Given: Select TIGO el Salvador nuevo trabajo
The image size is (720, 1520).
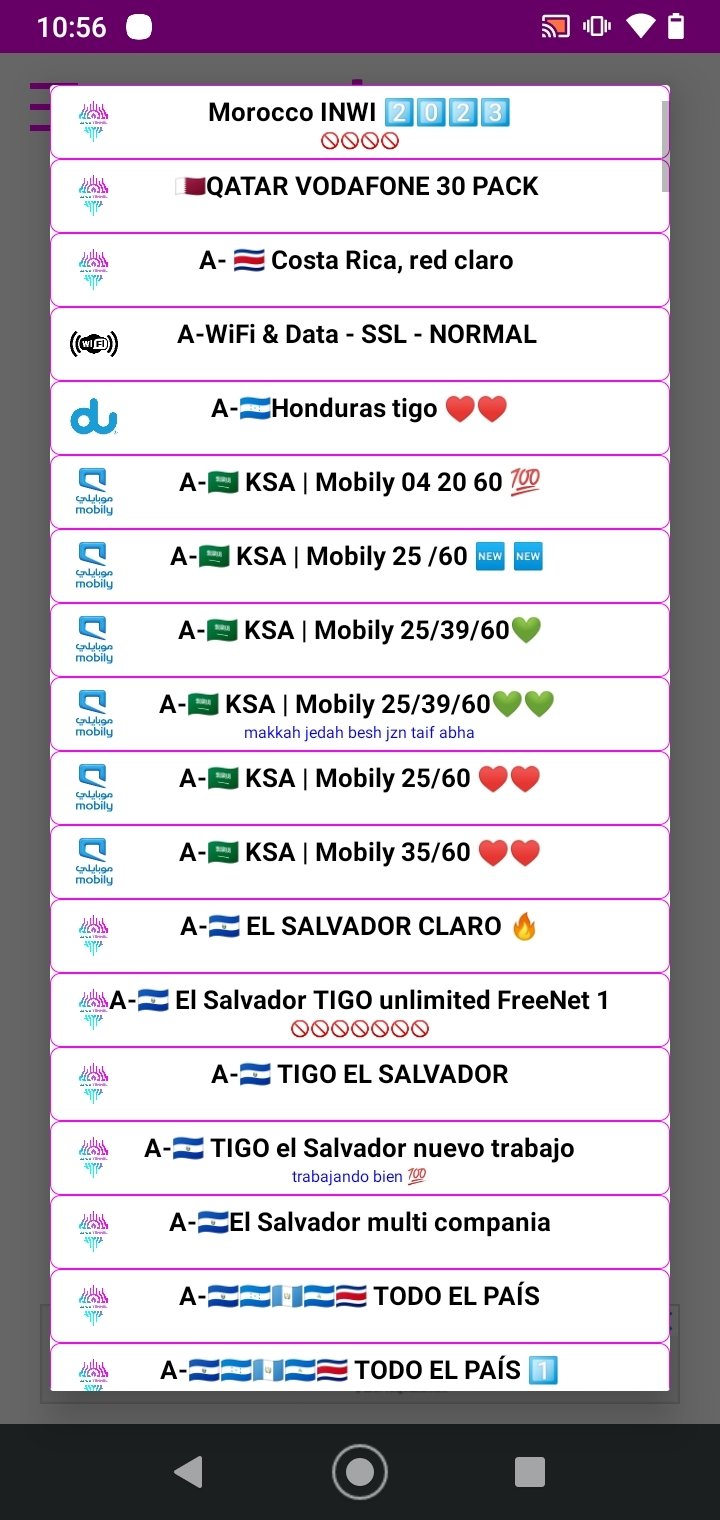Looking at the screenshot, I should pos(360,1158).
